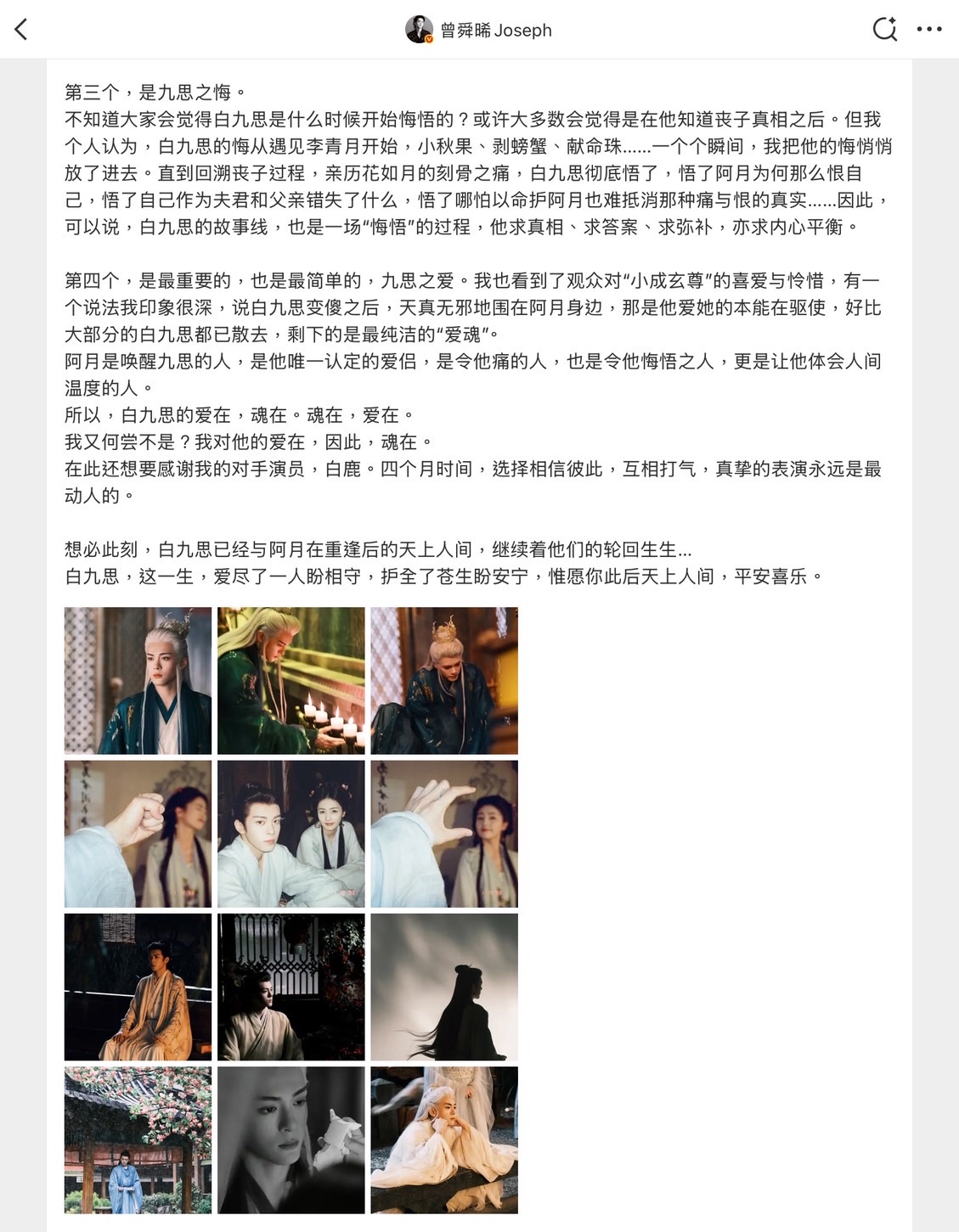View dark photo by lattice window
This screenshot has width=959, height=1232.
[291, 987]
